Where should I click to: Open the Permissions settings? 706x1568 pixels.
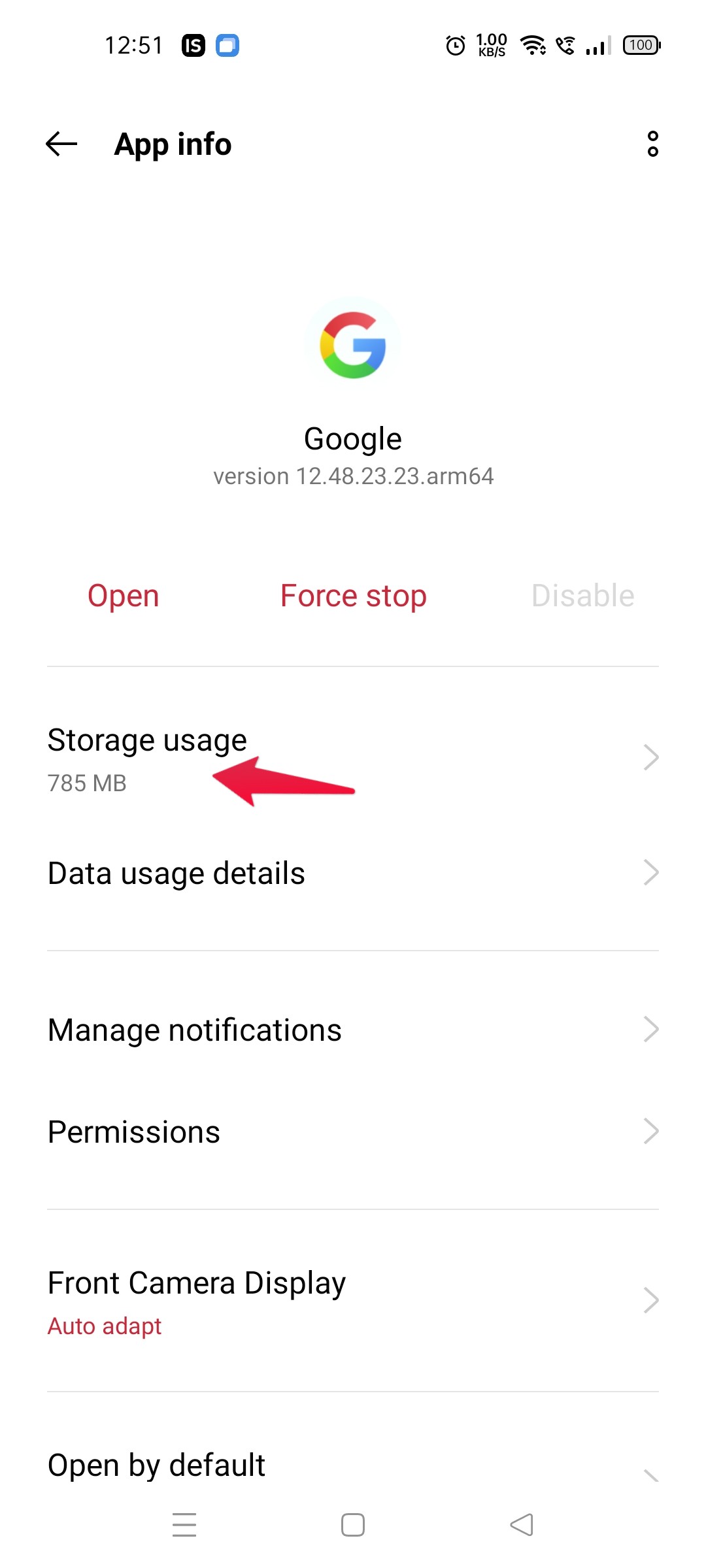(x=353, y=1132)
